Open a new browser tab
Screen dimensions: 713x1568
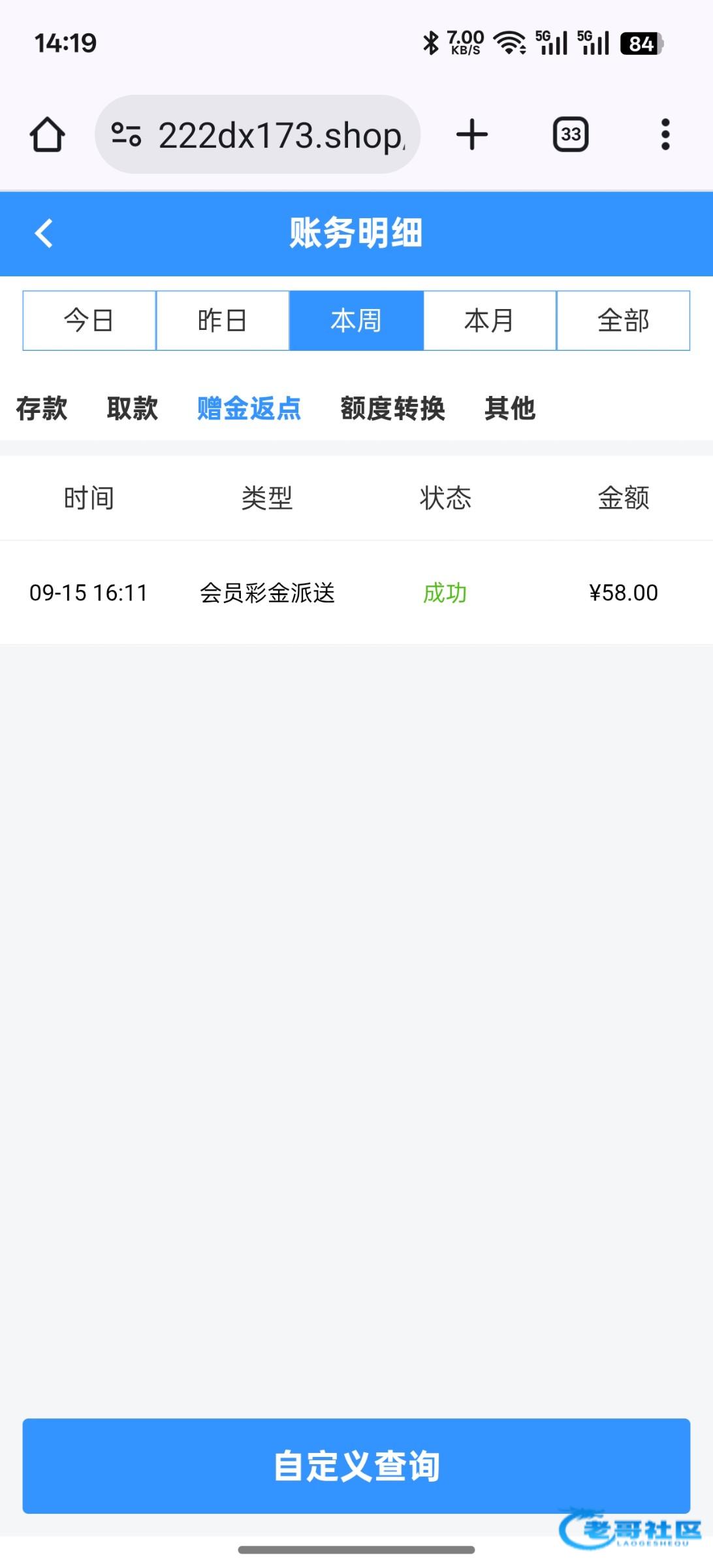click(x=472, y=135)
